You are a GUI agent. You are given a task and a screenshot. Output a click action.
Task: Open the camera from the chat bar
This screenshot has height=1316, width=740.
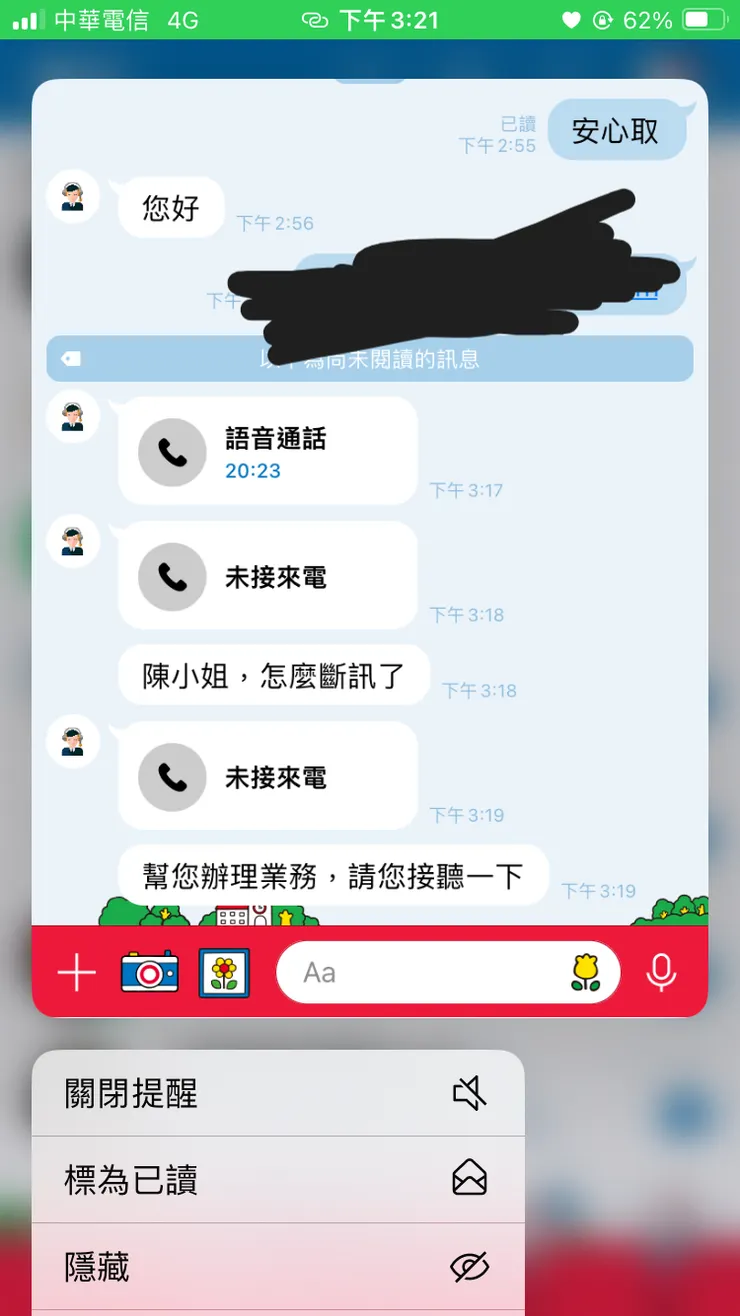point(150,972)
